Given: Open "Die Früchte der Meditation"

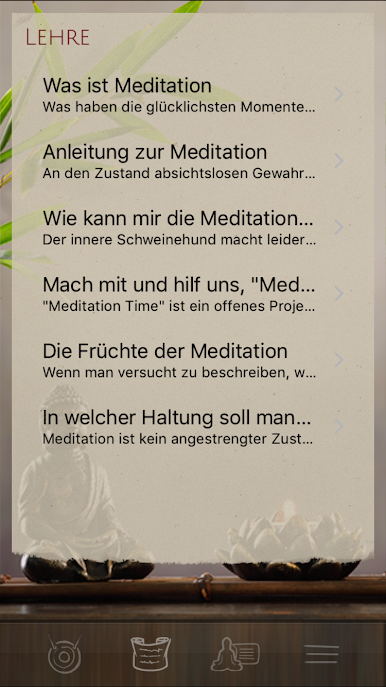Looking at the screenshot, I should [193, 360].
